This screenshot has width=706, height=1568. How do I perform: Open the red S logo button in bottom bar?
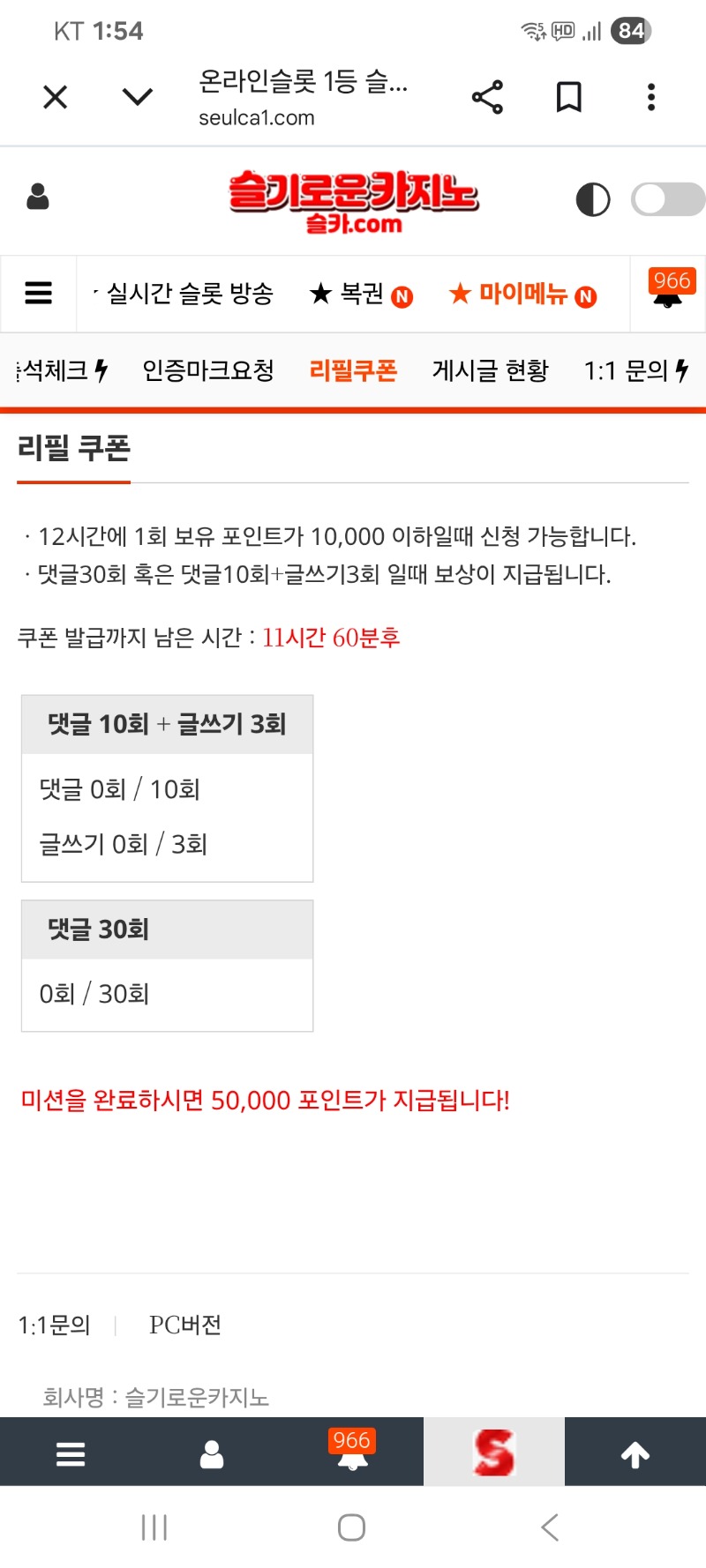click(494, 1452)
